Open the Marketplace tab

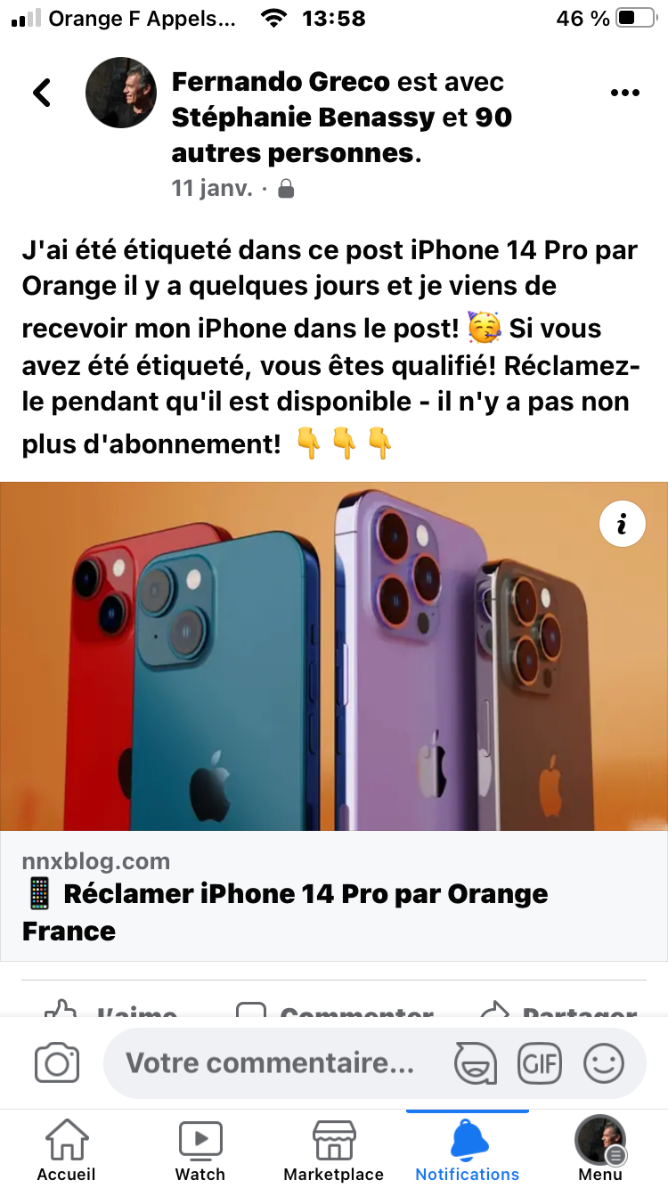click(x=333, y=1150)
